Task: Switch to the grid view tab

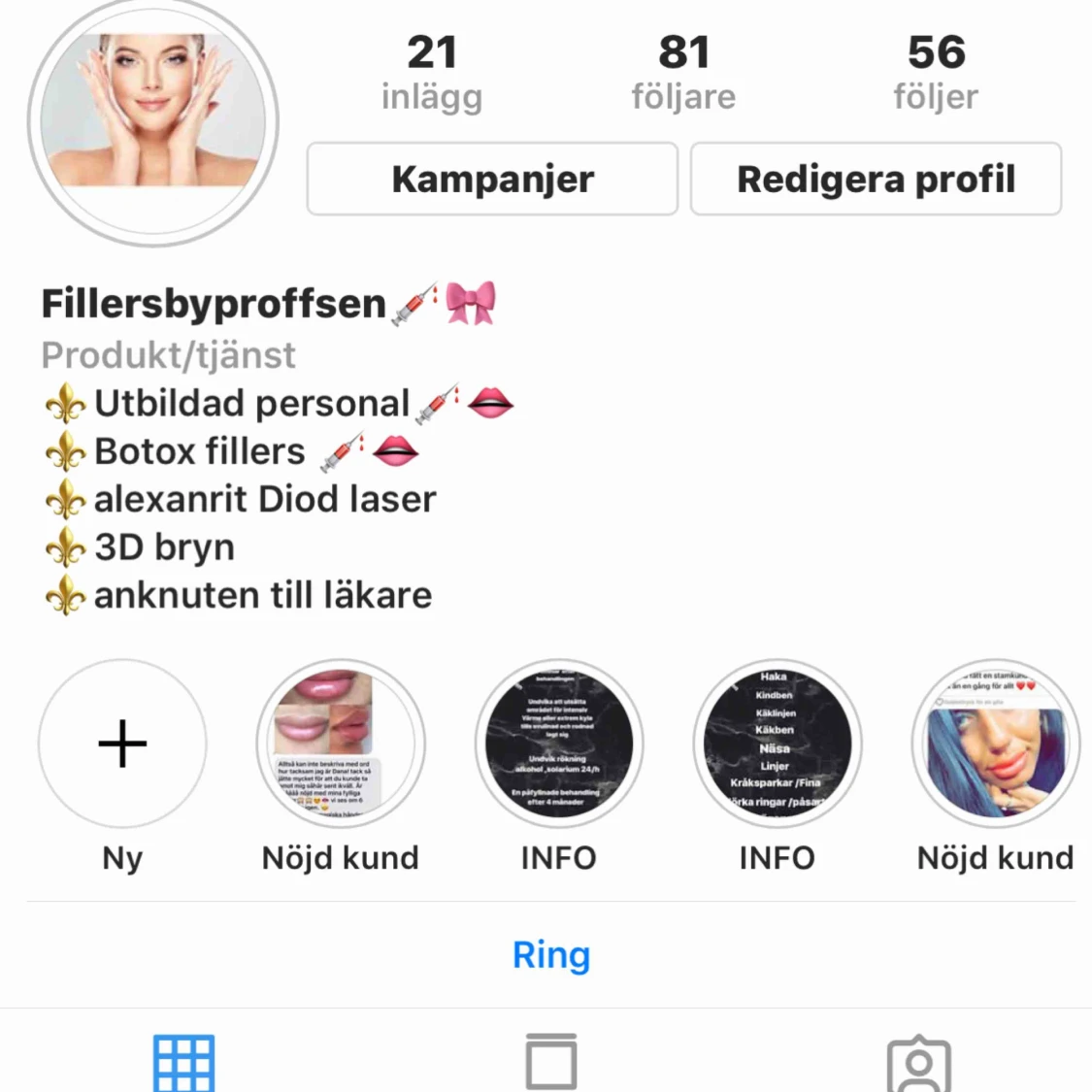Action: click(x=183, y=1064)
